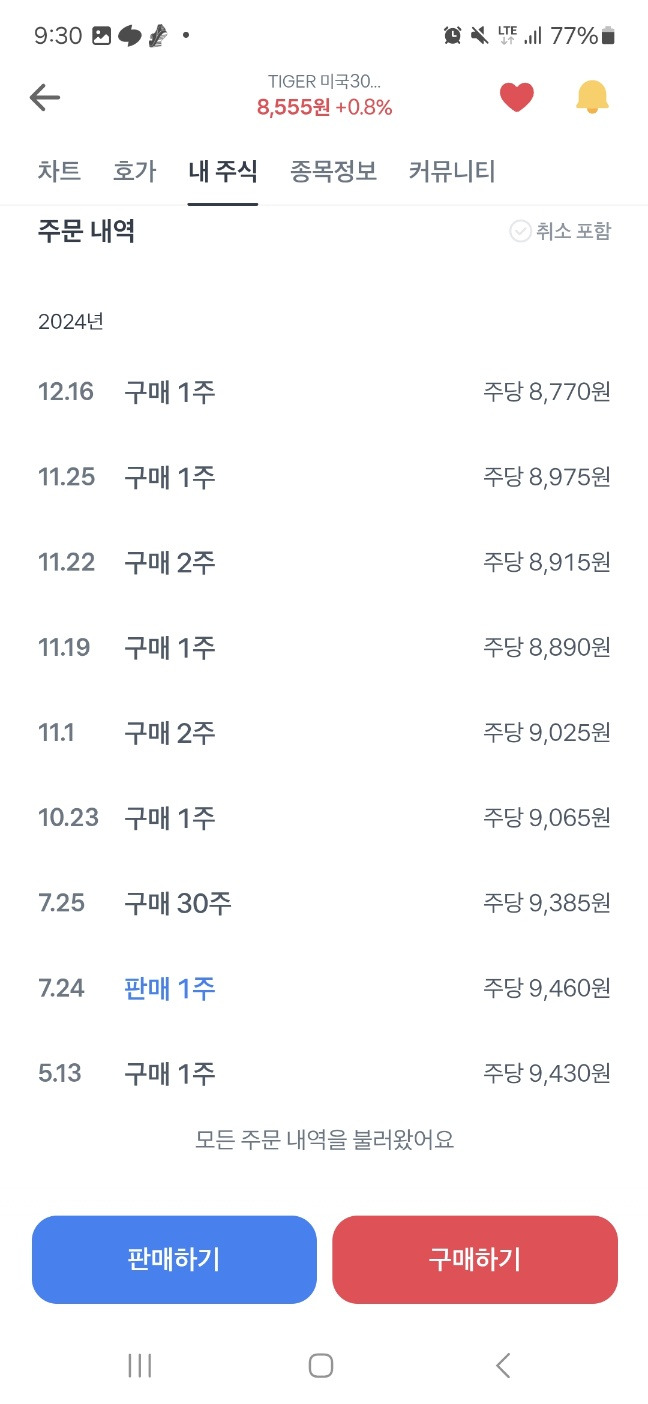
Task: Open the 12.16 구매 1주 order
Action: click(324, 391)
